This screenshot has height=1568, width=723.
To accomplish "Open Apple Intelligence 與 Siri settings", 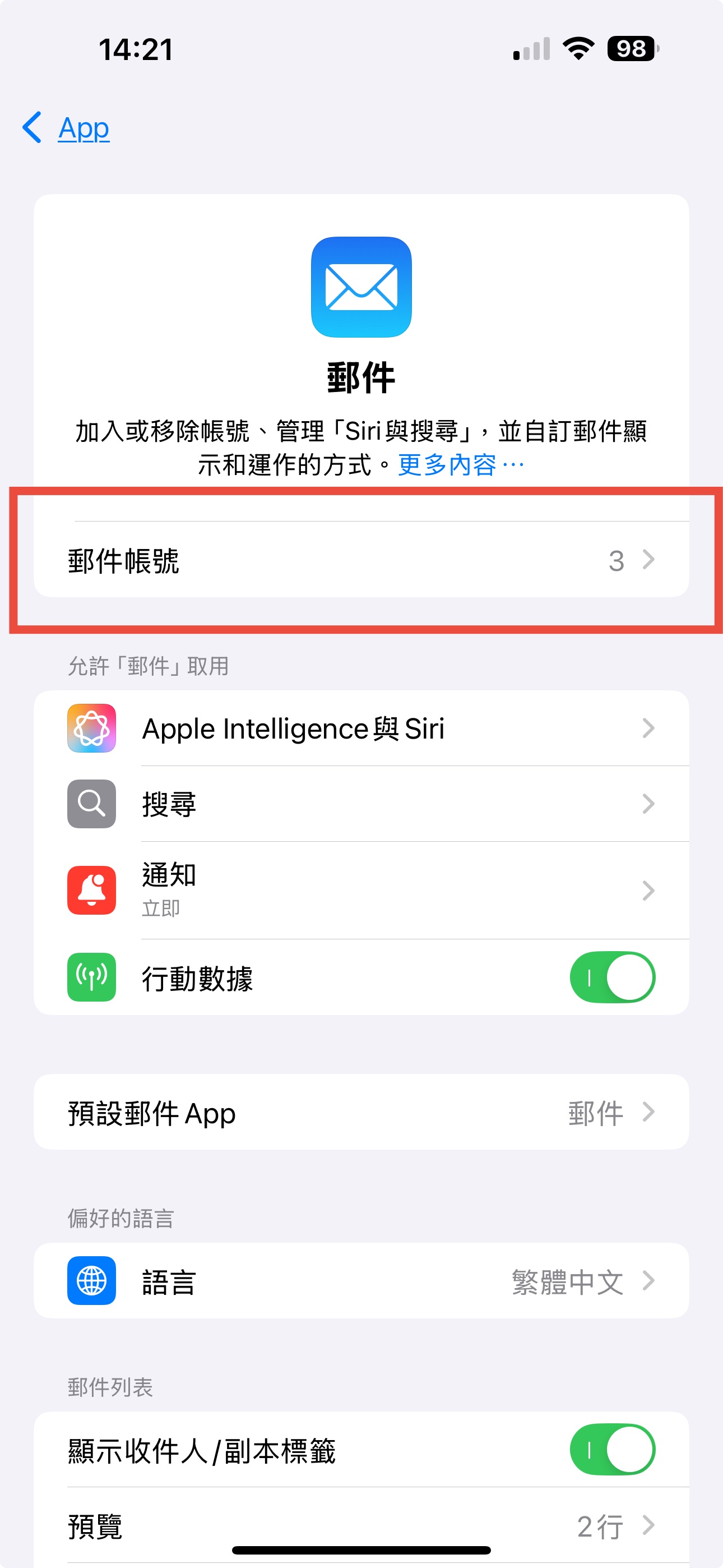I will tap(361, 728).
